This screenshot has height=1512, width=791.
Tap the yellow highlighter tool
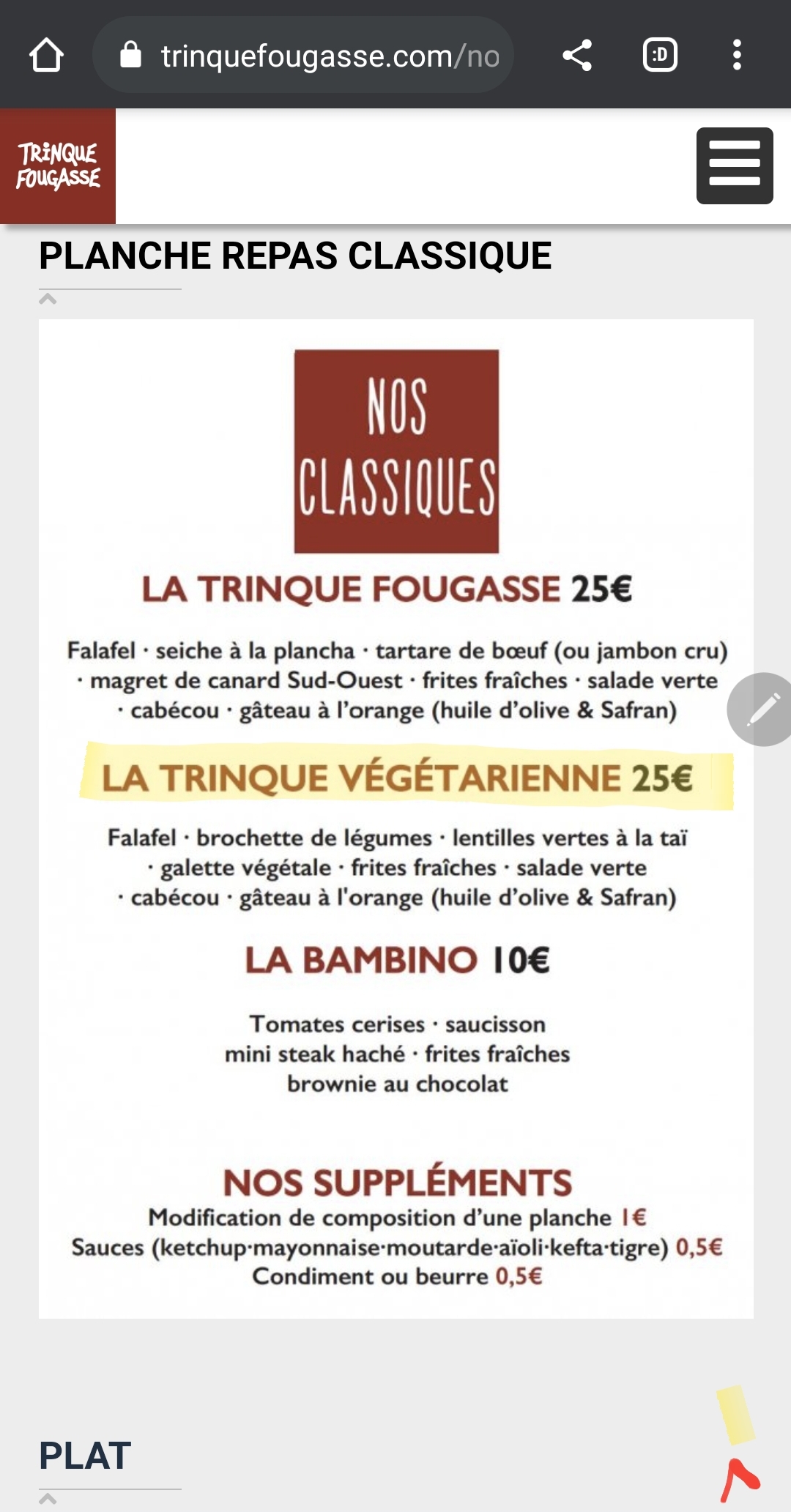tap(735, 1415)
